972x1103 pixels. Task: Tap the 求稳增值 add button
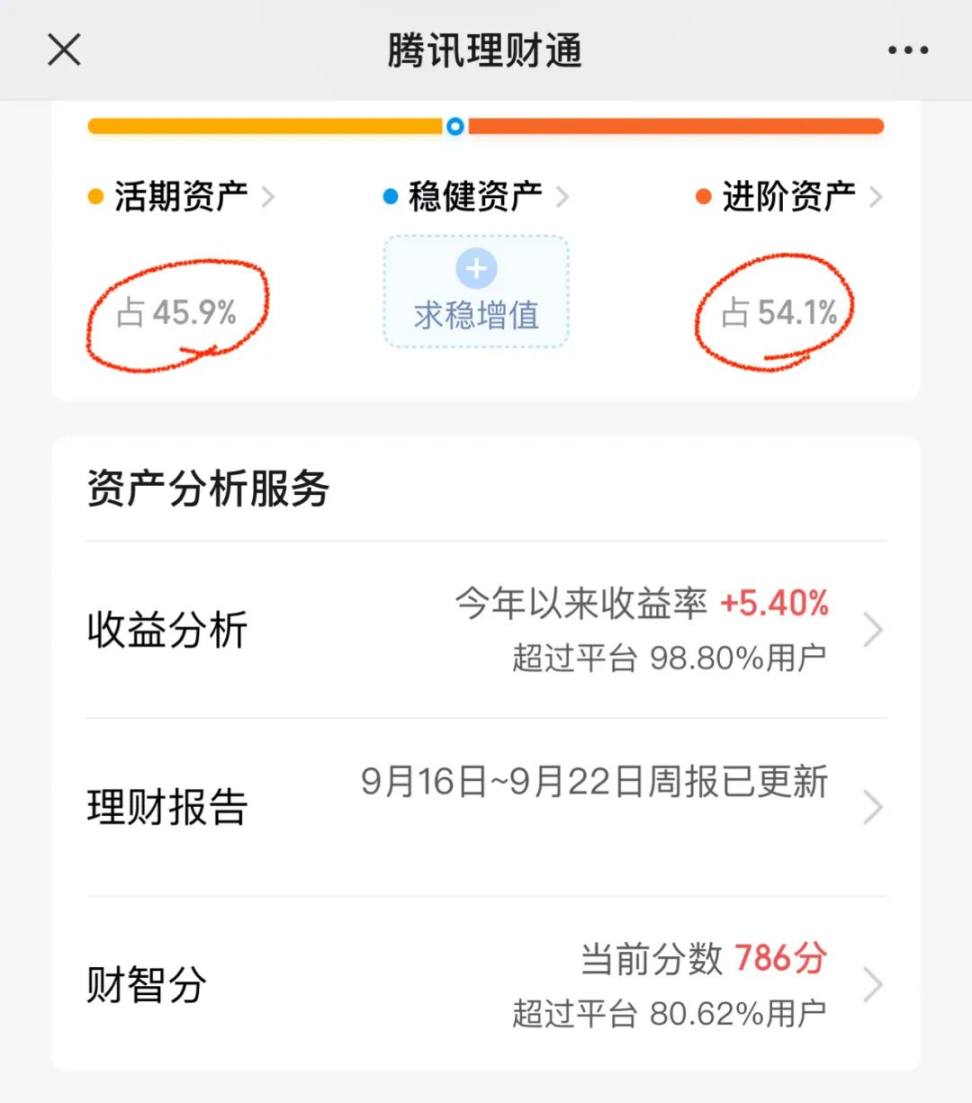476,291
